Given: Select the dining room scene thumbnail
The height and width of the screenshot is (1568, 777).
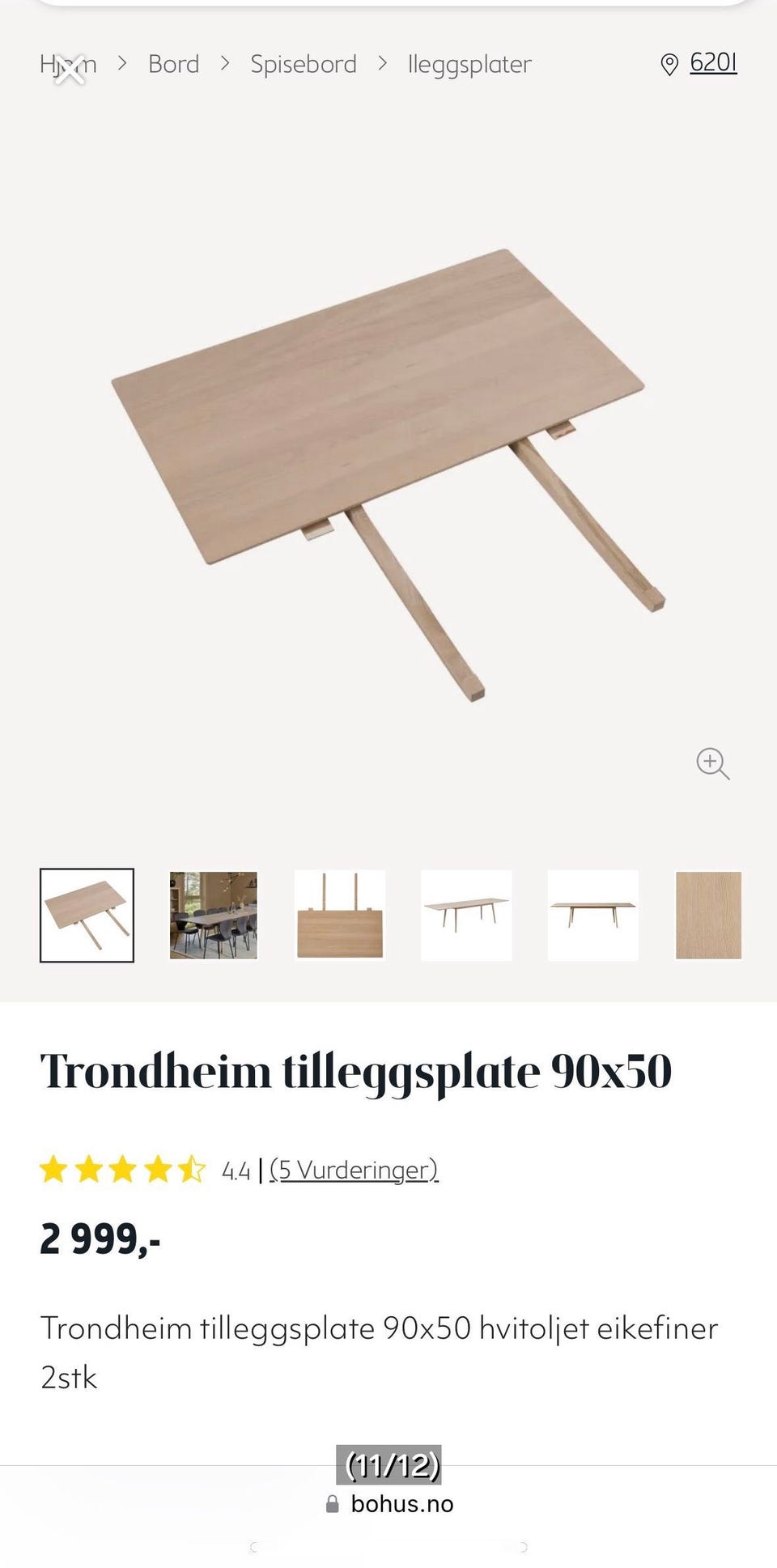Looking at the screenshot, I should point(214,915).
